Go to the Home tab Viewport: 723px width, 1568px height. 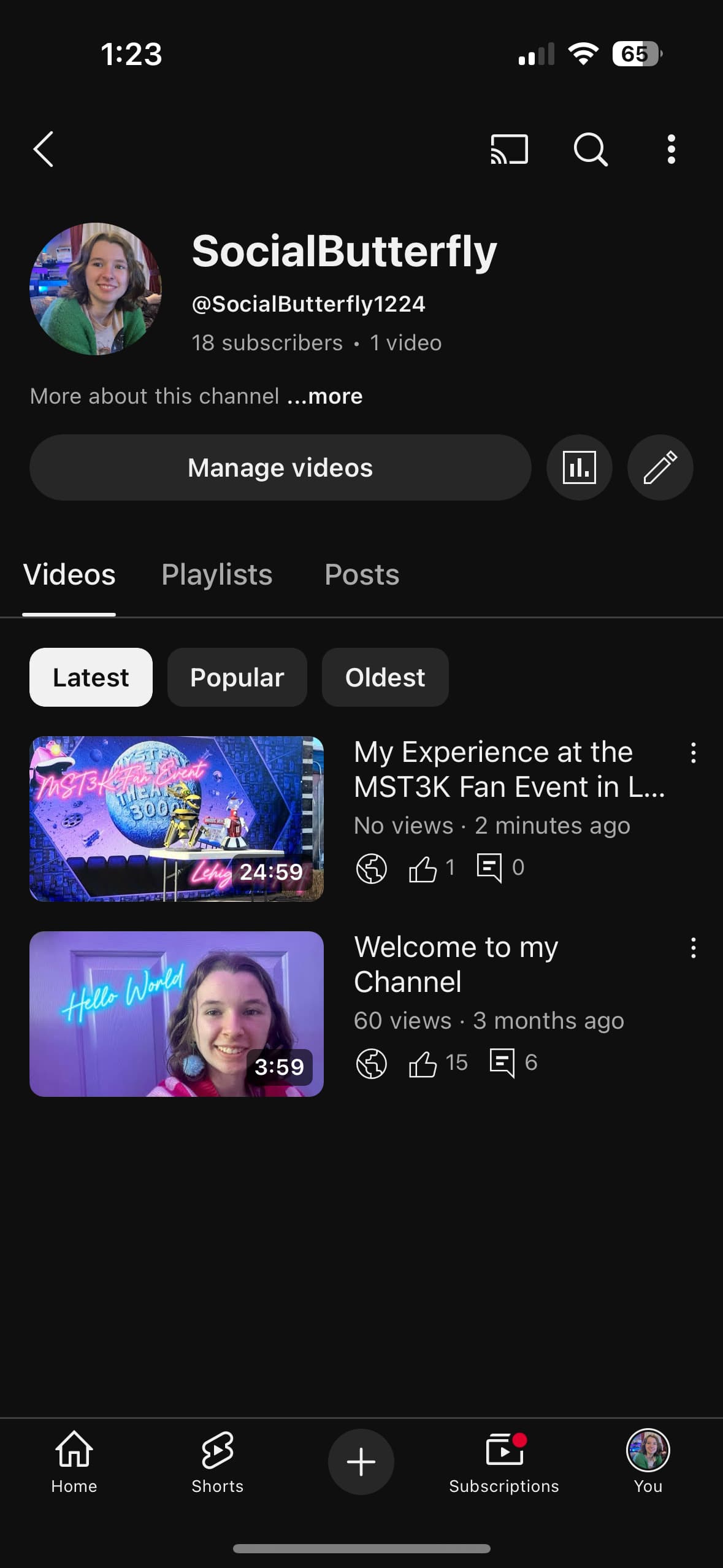coord(74,1461)
